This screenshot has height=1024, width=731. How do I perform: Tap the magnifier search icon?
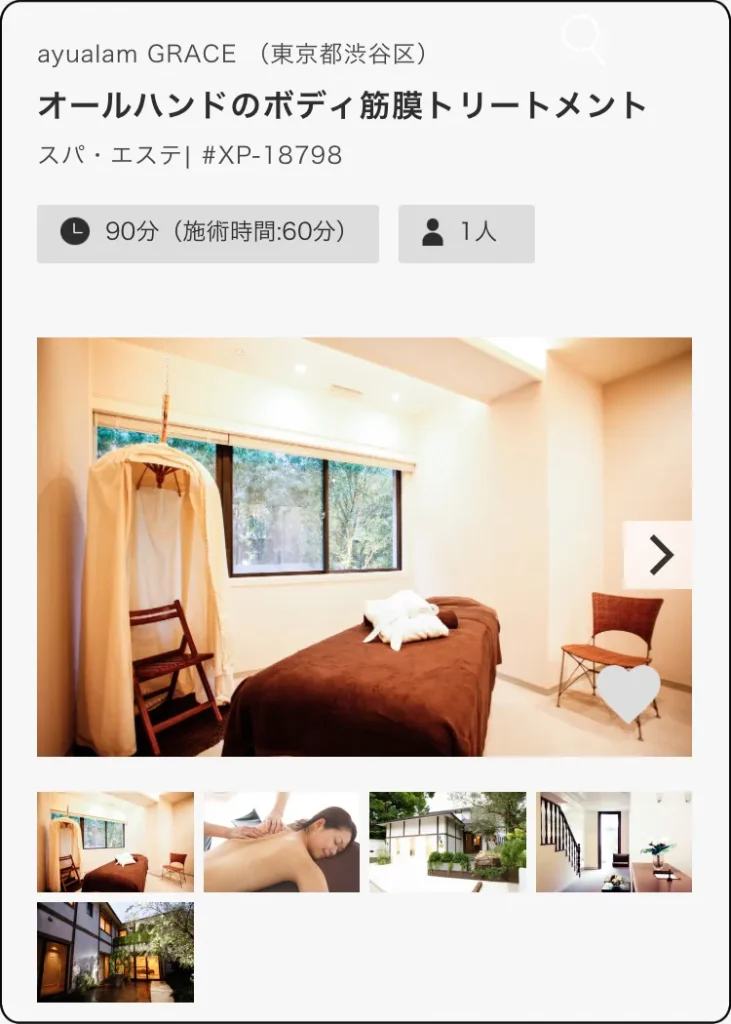pyautogui.click(x=583, y=40)
